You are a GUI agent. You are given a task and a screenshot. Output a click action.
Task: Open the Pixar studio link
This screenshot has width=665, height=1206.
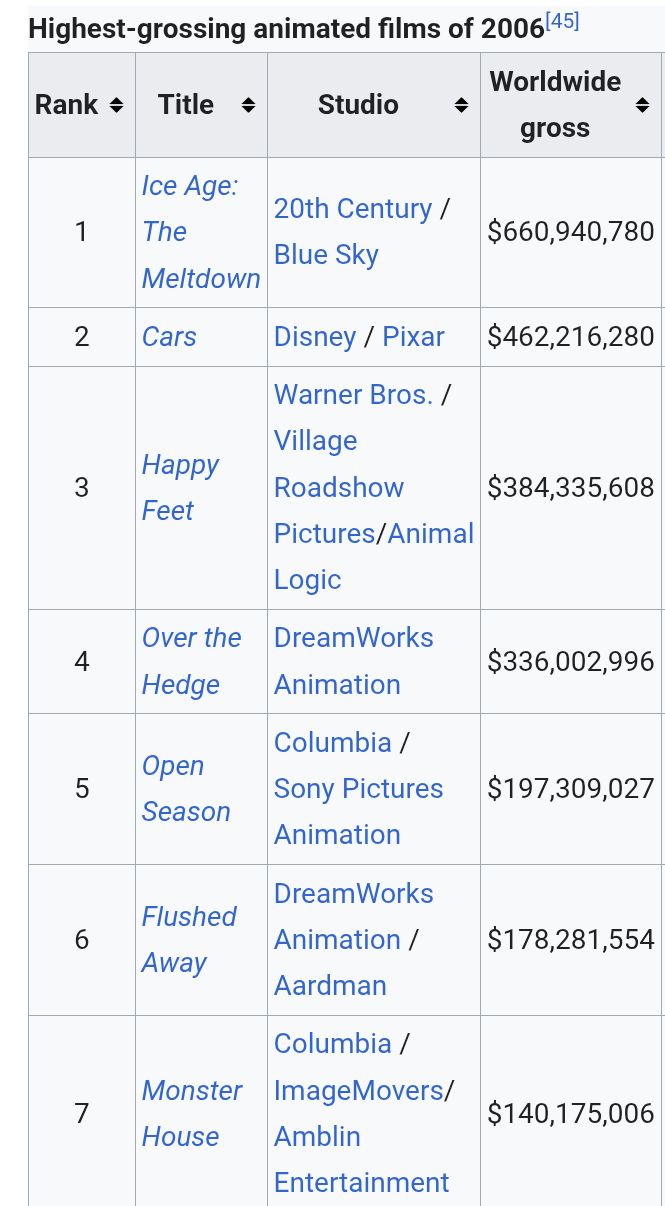(413, 337)
